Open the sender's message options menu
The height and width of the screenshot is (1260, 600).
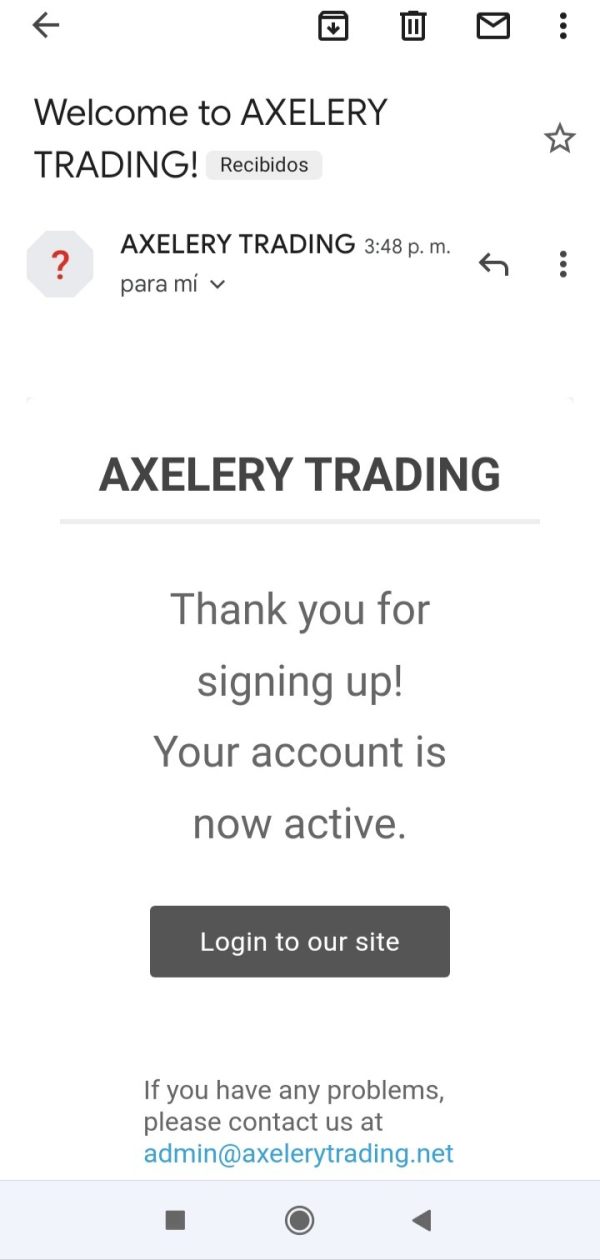(563, 264)
